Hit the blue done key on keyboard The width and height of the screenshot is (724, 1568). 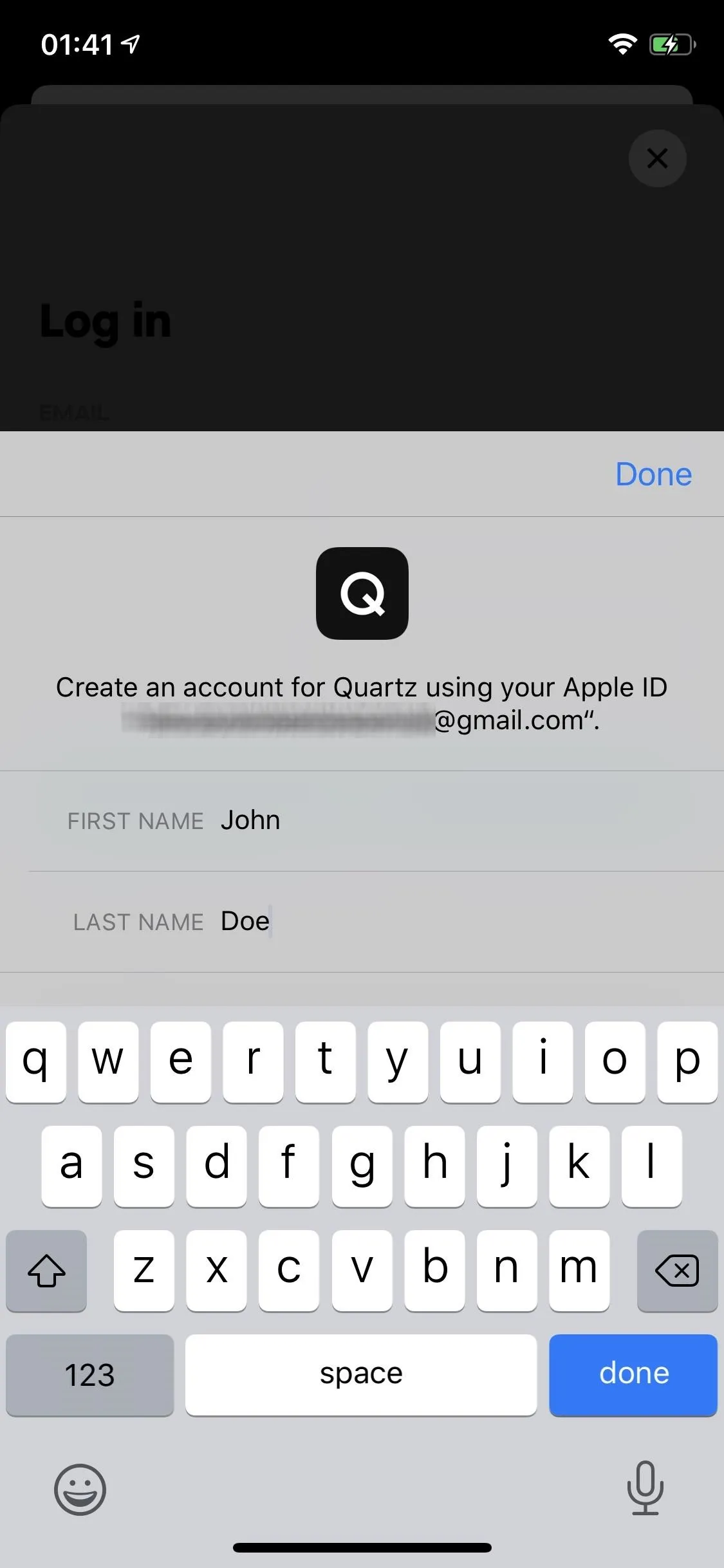(633, 1375)
